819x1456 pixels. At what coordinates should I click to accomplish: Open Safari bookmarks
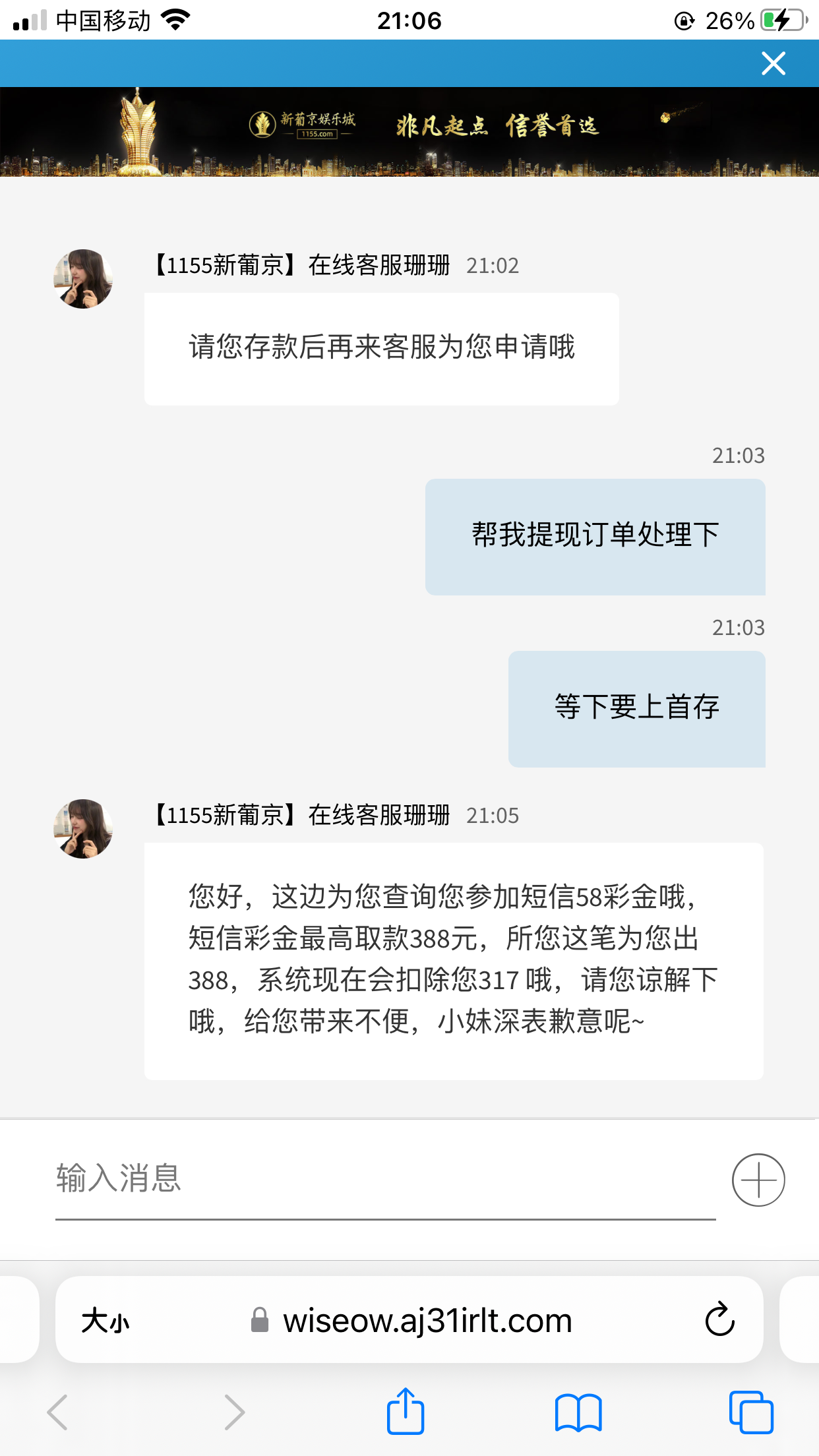[578, 1412]
